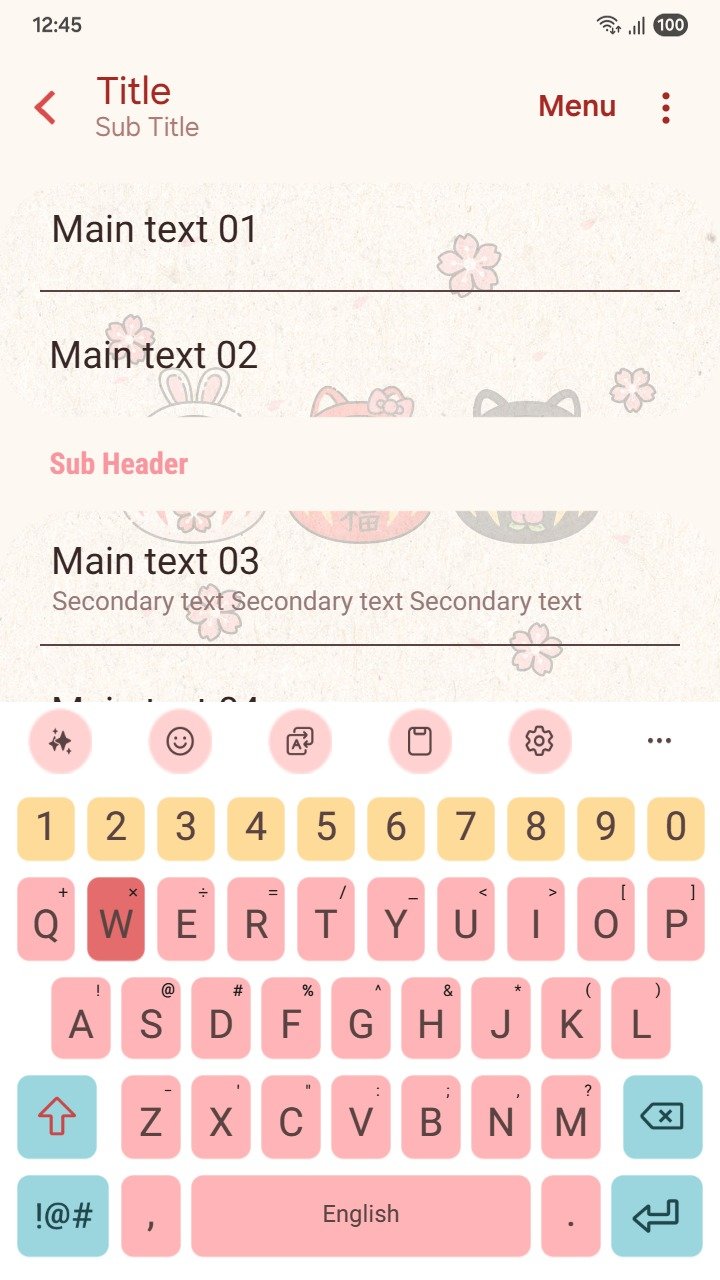Hit the backspace key
This screenshot has width=720, height=1280.
point(663,1117)
